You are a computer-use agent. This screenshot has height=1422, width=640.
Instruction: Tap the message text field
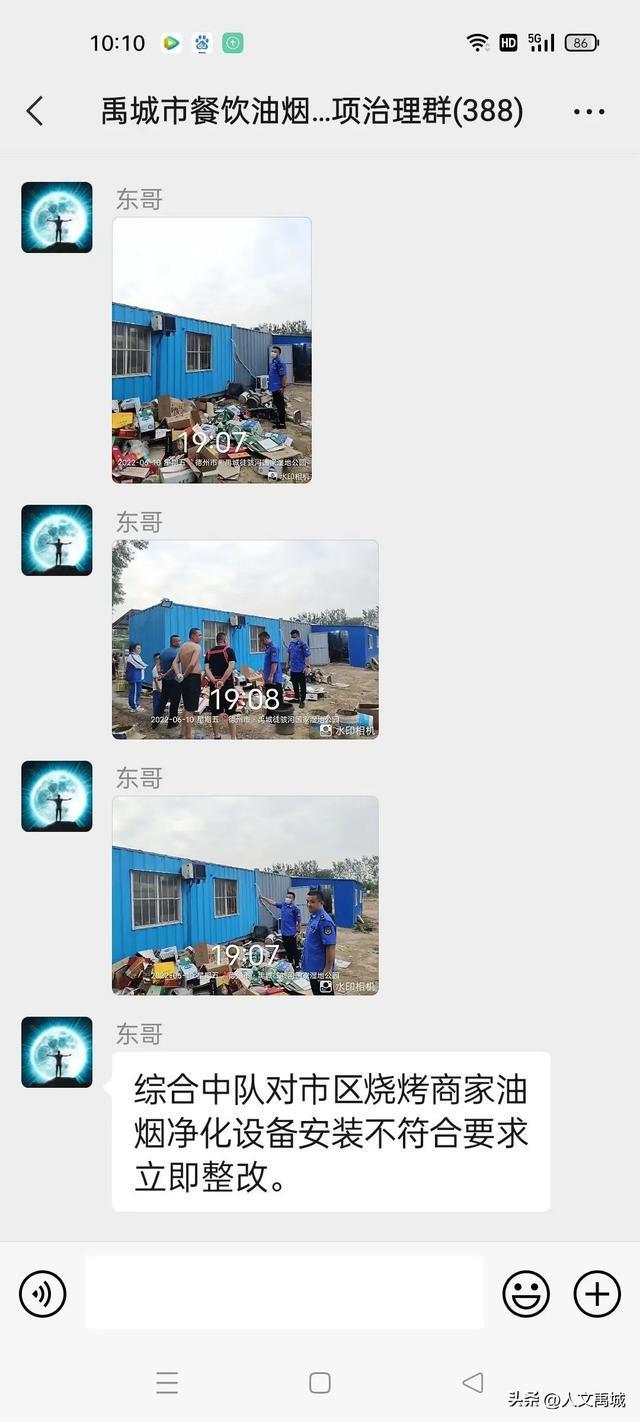[284, 1293]
